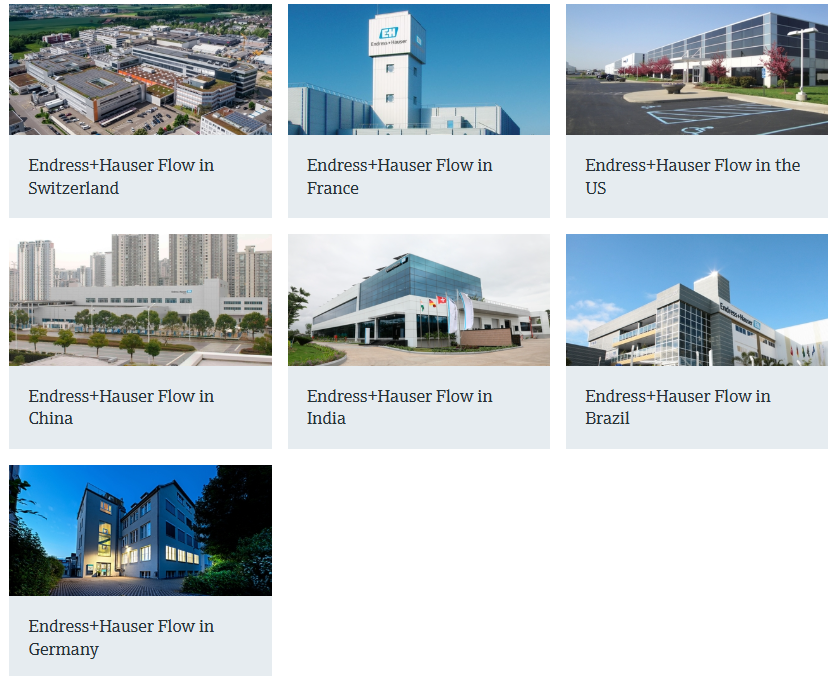This screenshot has width=828, height=676.
Task: Open the Endress+Hauser Flow in Germany card
Action: 140,571
